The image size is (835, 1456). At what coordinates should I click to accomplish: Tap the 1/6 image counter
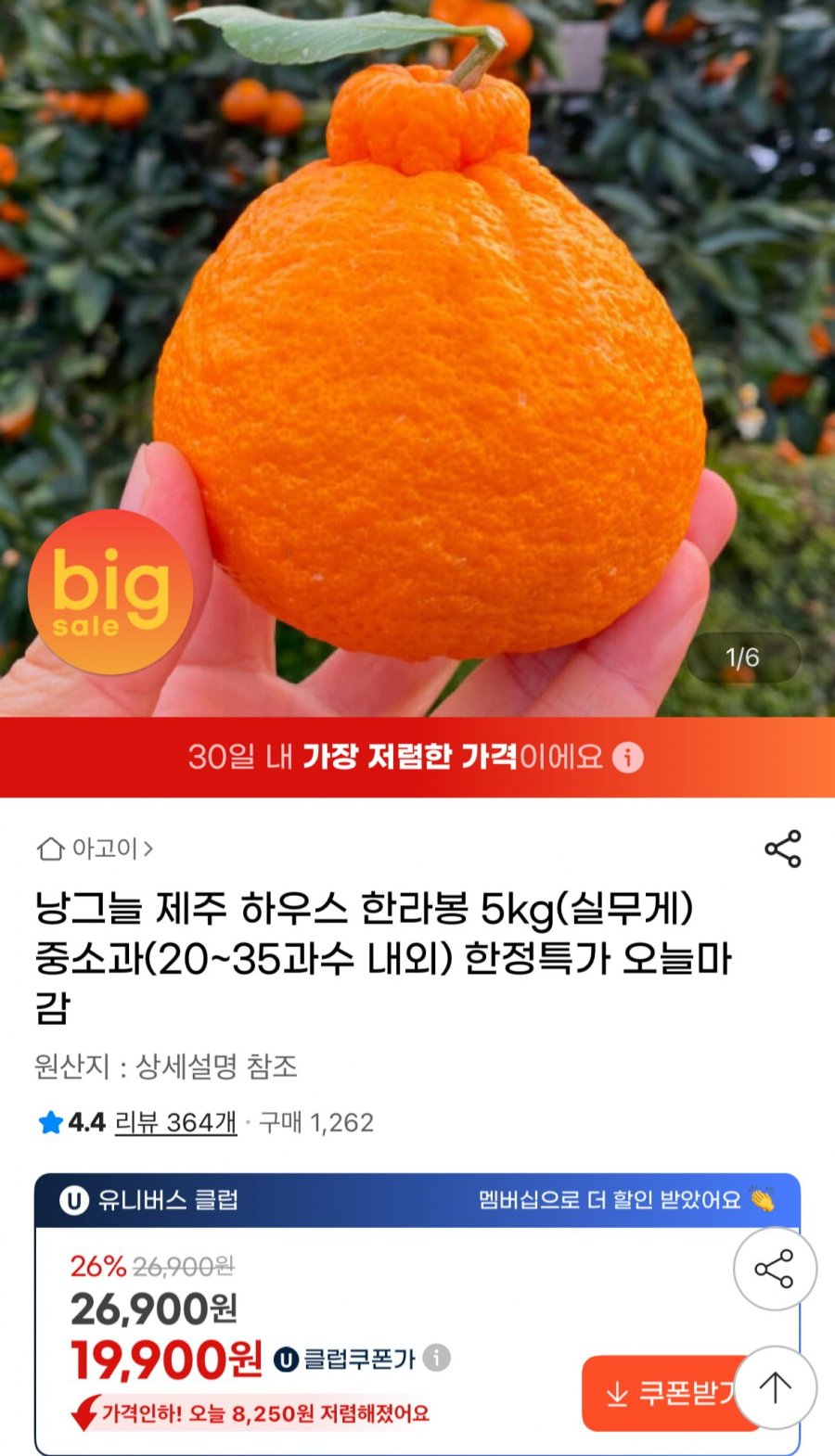742,656
